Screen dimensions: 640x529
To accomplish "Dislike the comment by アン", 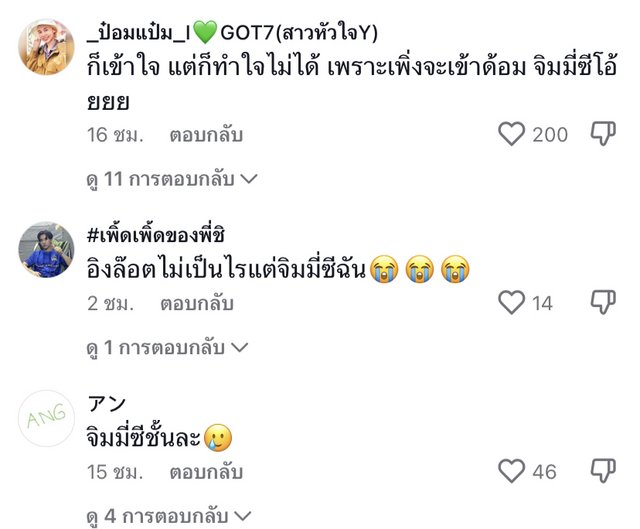I will point(603,470).
